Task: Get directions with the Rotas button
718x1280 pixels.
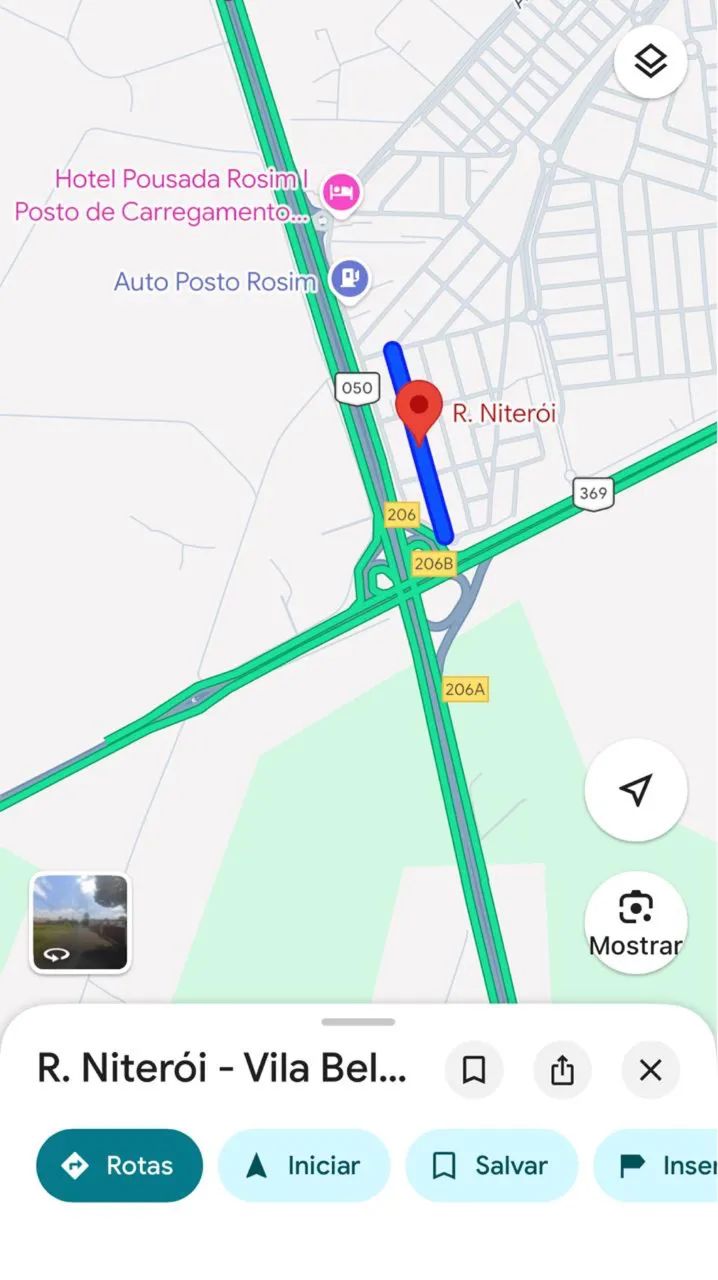Action: (x=119, y=1165)
